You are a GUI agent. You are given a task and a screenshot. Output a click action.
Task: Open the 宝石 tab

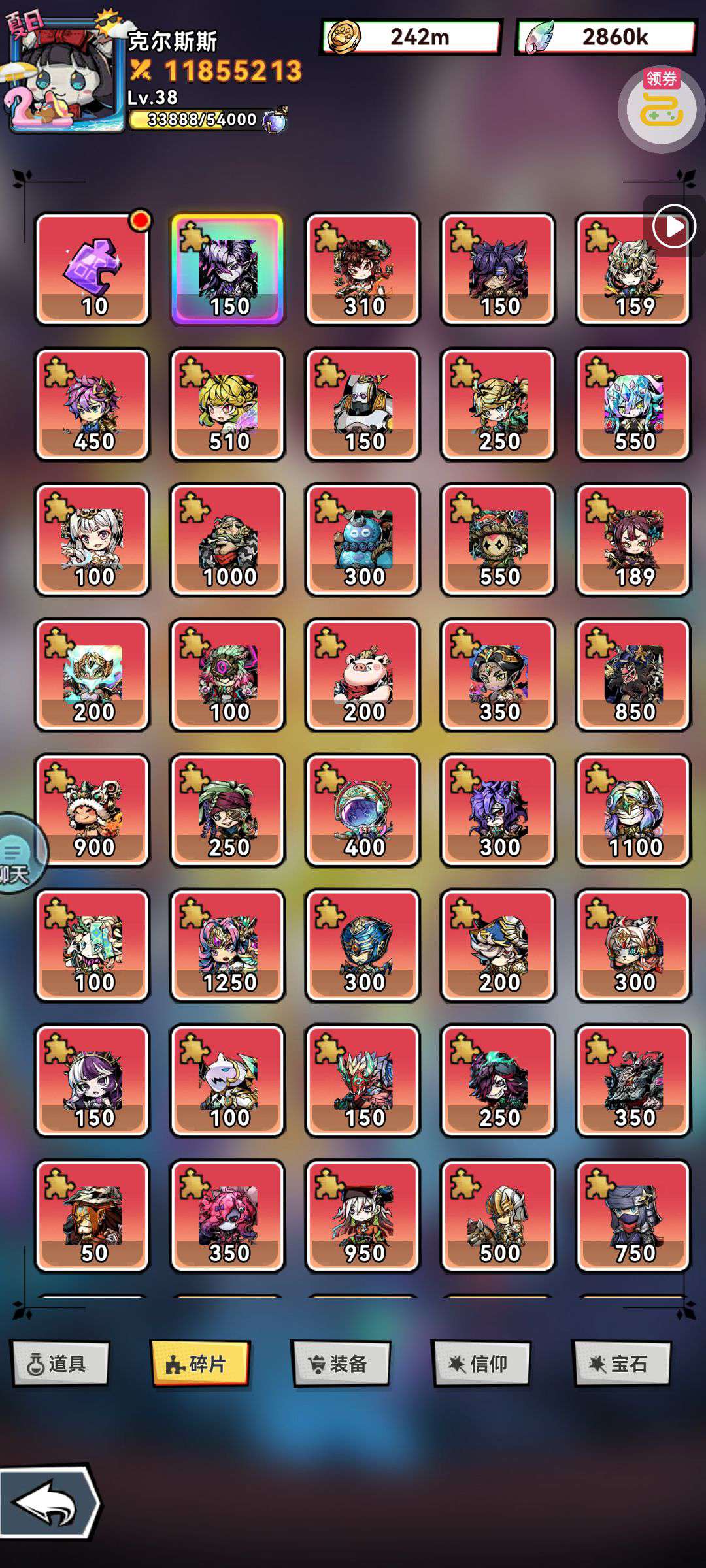[x=622, y=1364]
